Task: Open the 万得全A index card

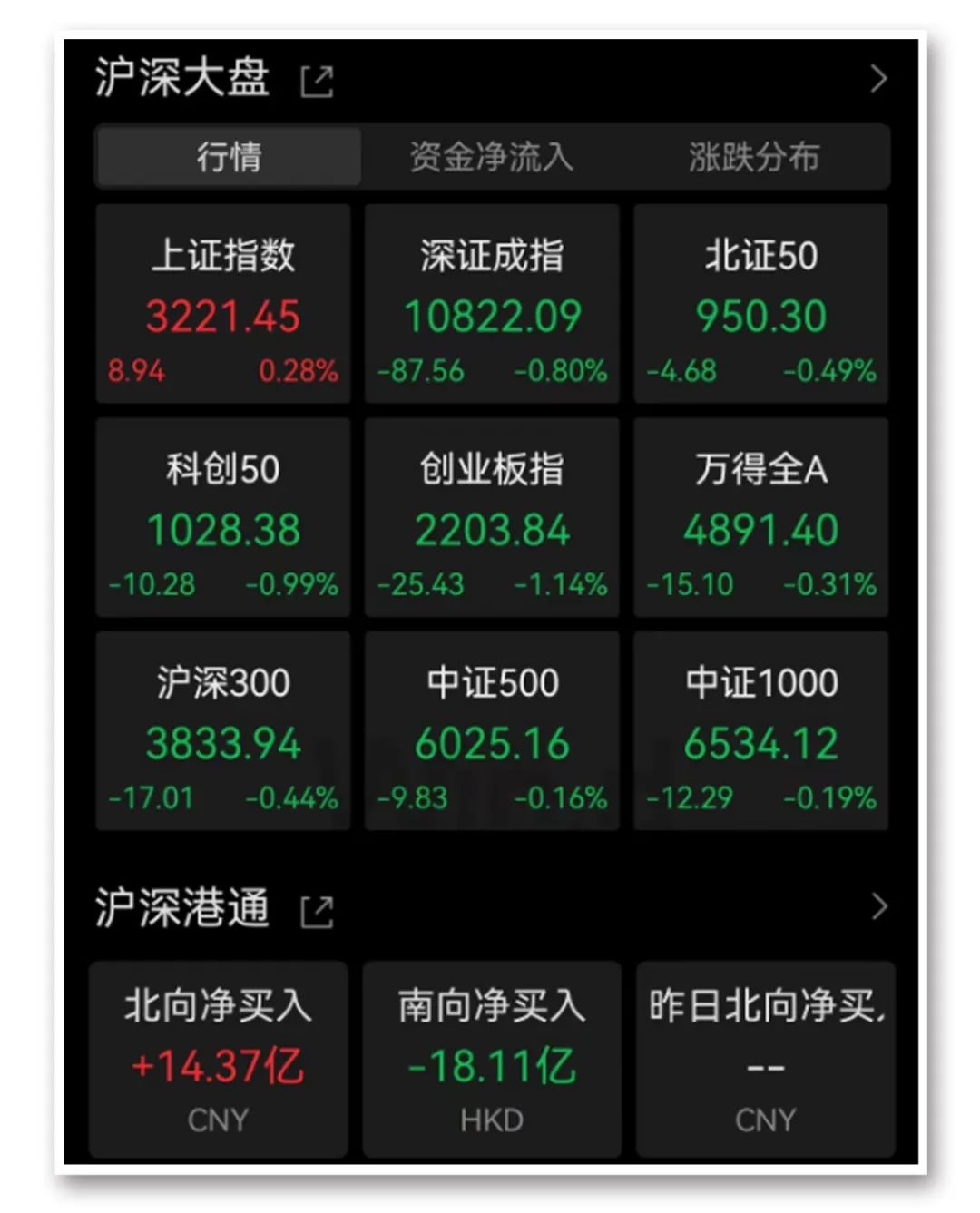Action: coord(761,517)
